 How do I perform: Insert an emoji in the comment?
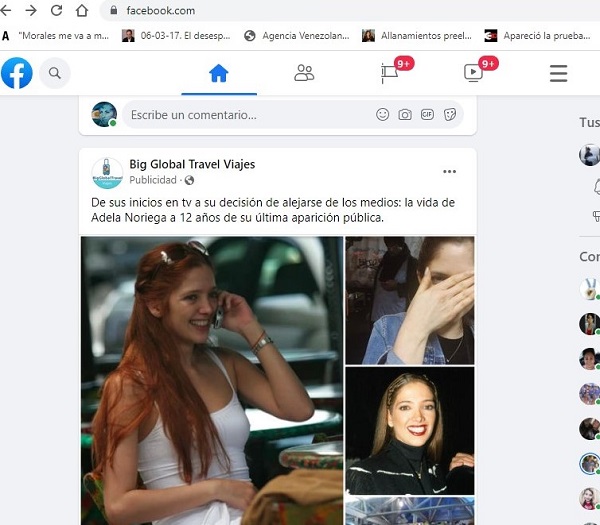click(382, 115)
